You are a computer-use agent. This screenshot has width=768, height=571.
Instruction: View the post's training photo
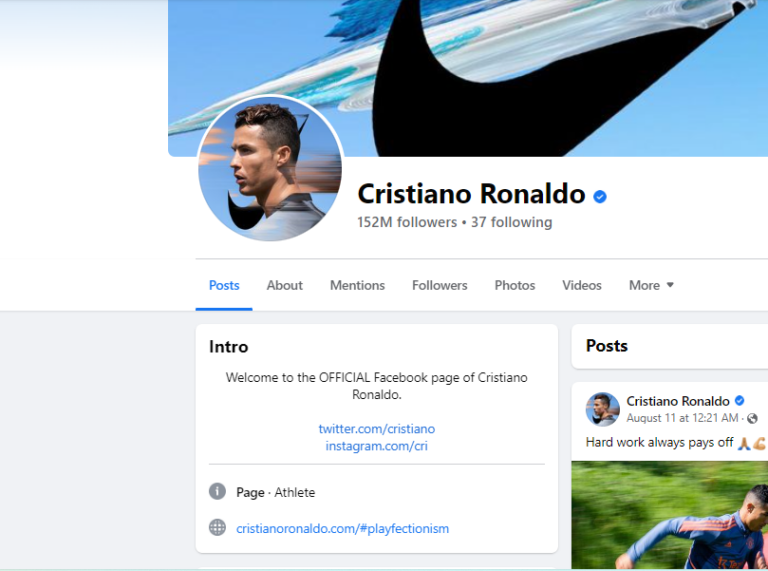(670, 515)
